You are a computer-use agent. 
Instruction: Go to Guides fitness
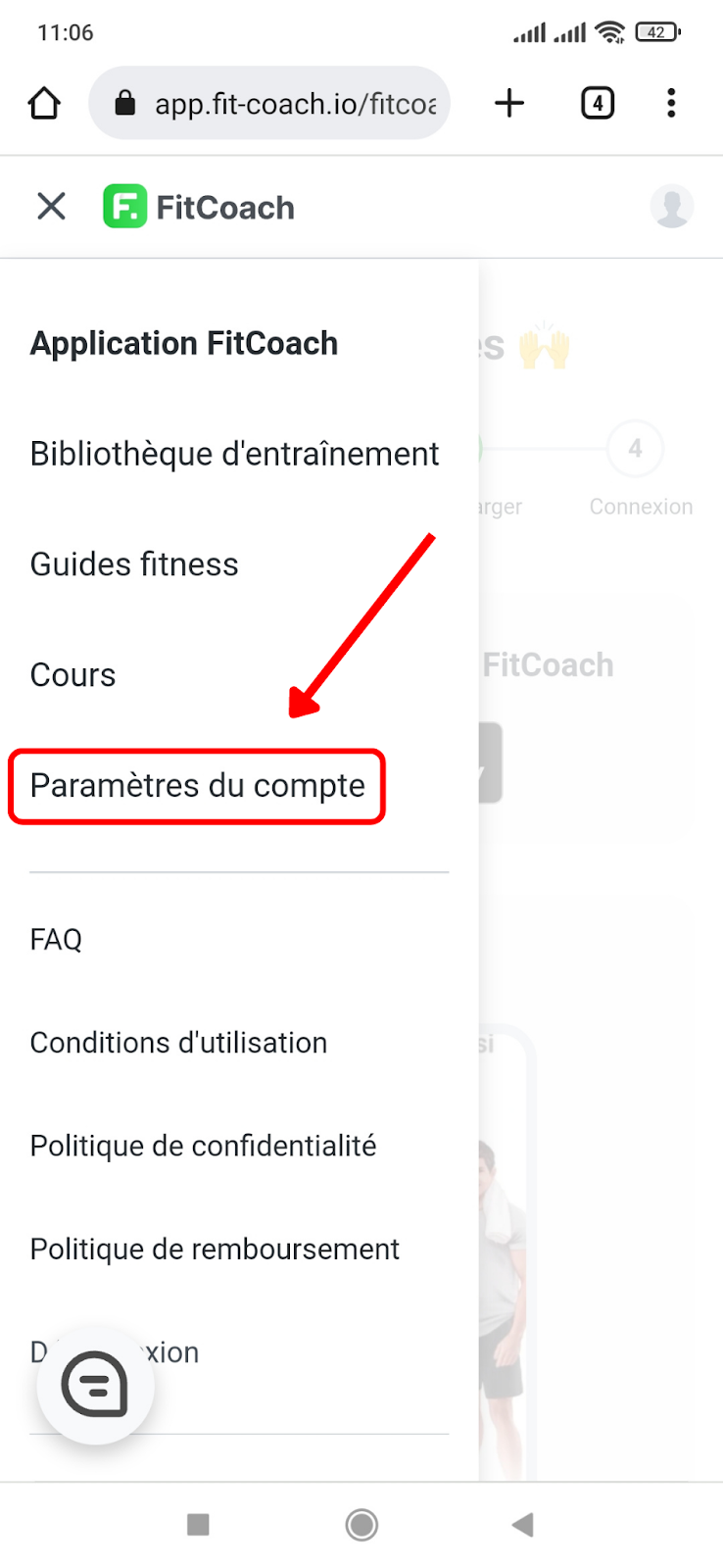coord(134,564)
